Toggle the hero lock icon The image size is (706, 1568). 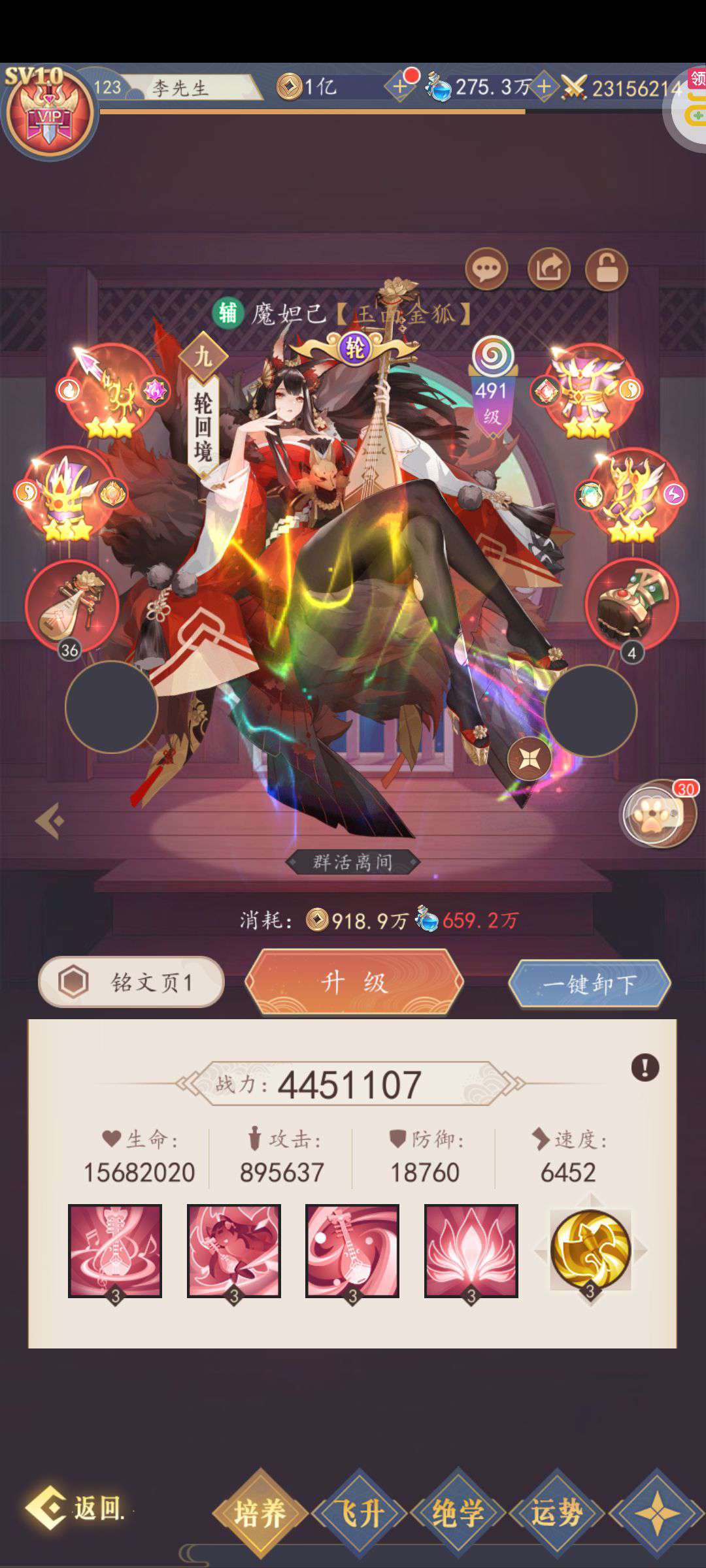pos(607,269)
